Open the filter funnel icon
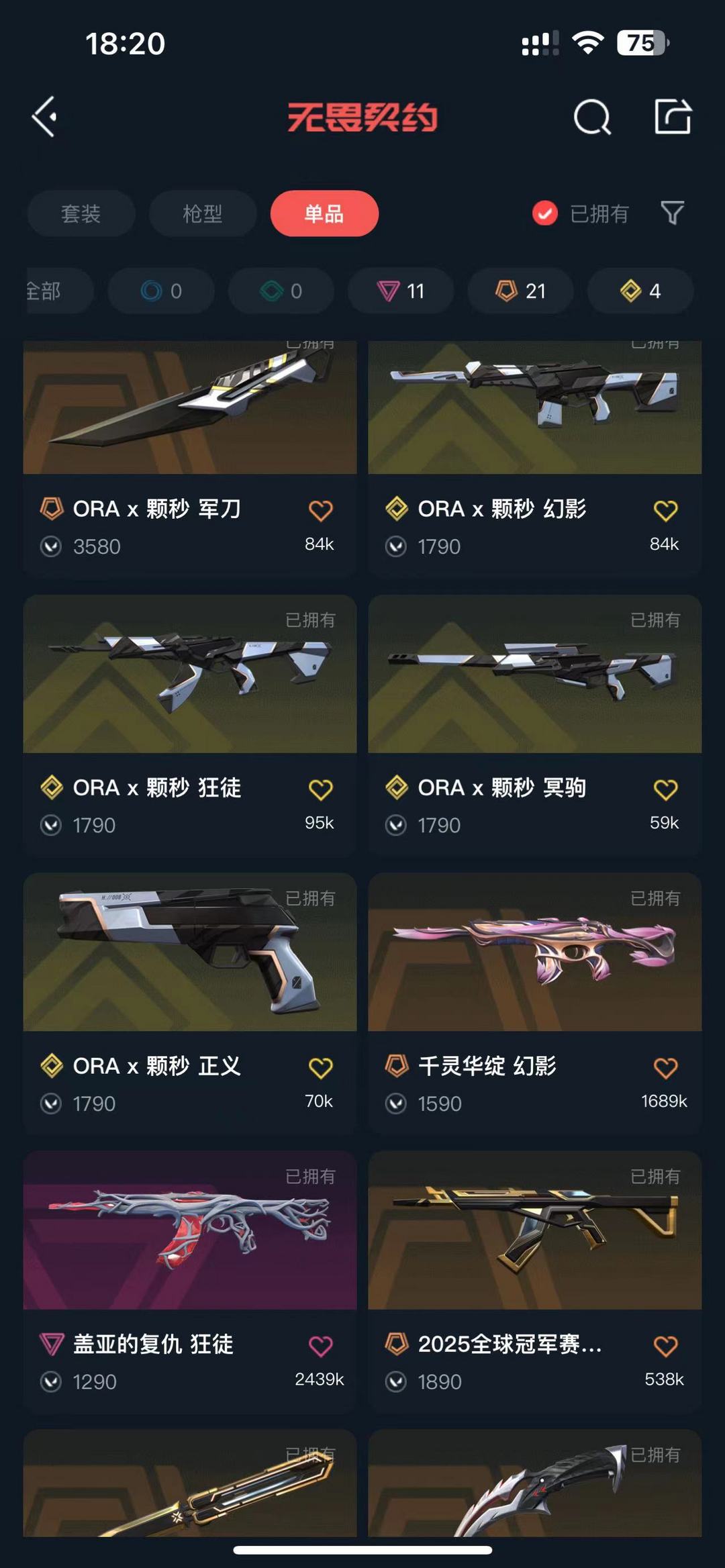The width and height of the screenshot is (725, 1568). point(671,213)
